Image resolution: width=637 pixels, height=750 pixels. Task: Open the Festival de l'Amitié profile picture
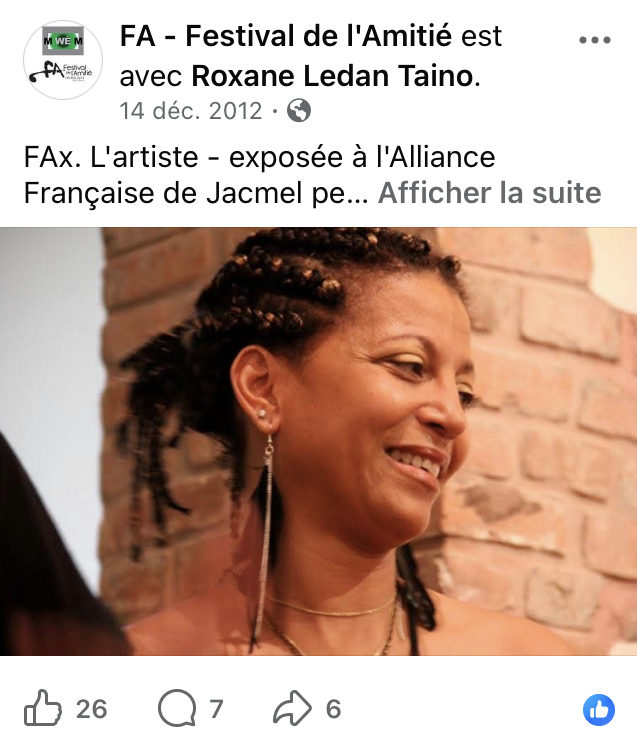(x=63, y=60)
